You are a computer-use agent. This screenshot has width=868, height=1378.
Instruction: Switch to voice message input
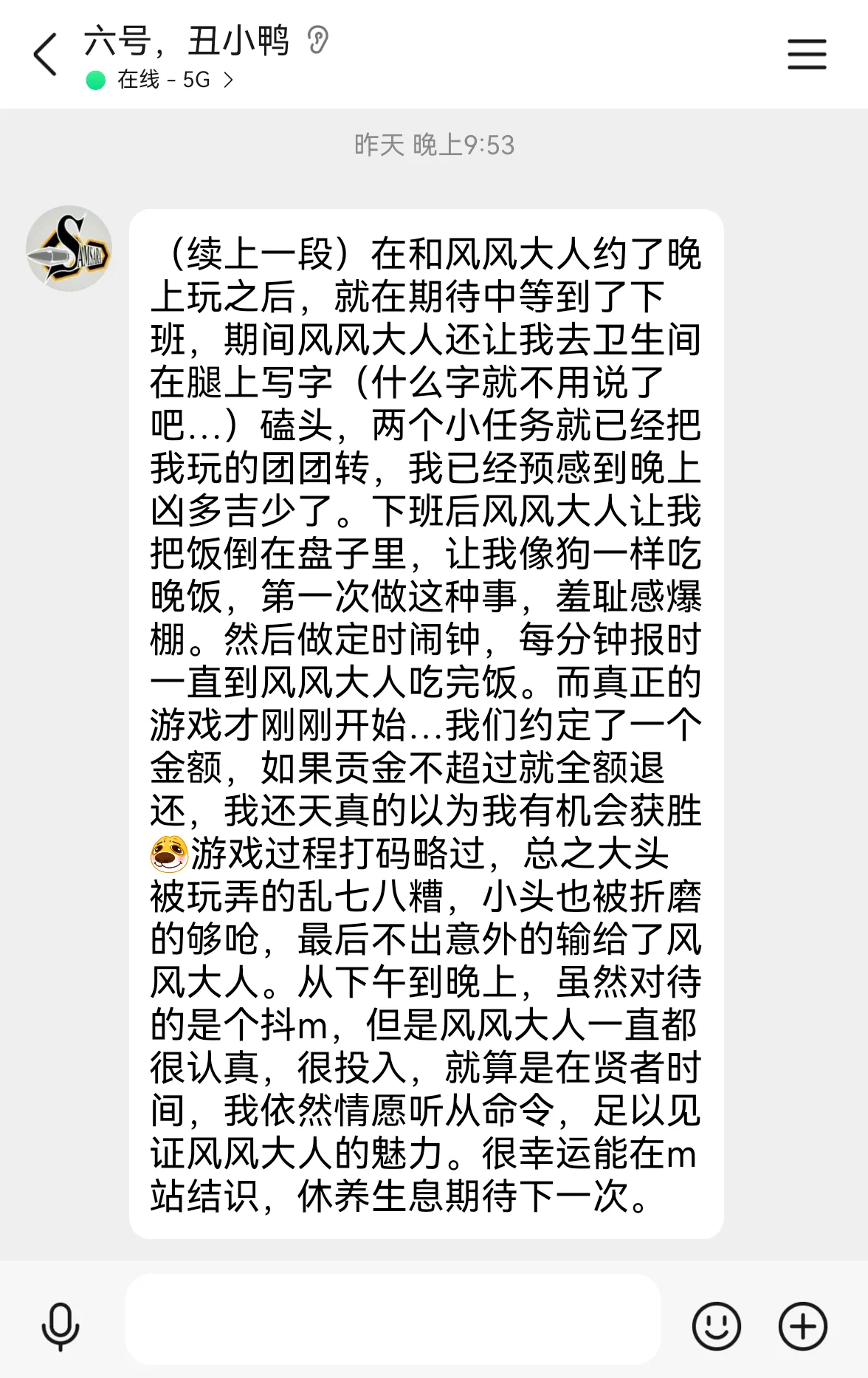tap(61, 1326)
